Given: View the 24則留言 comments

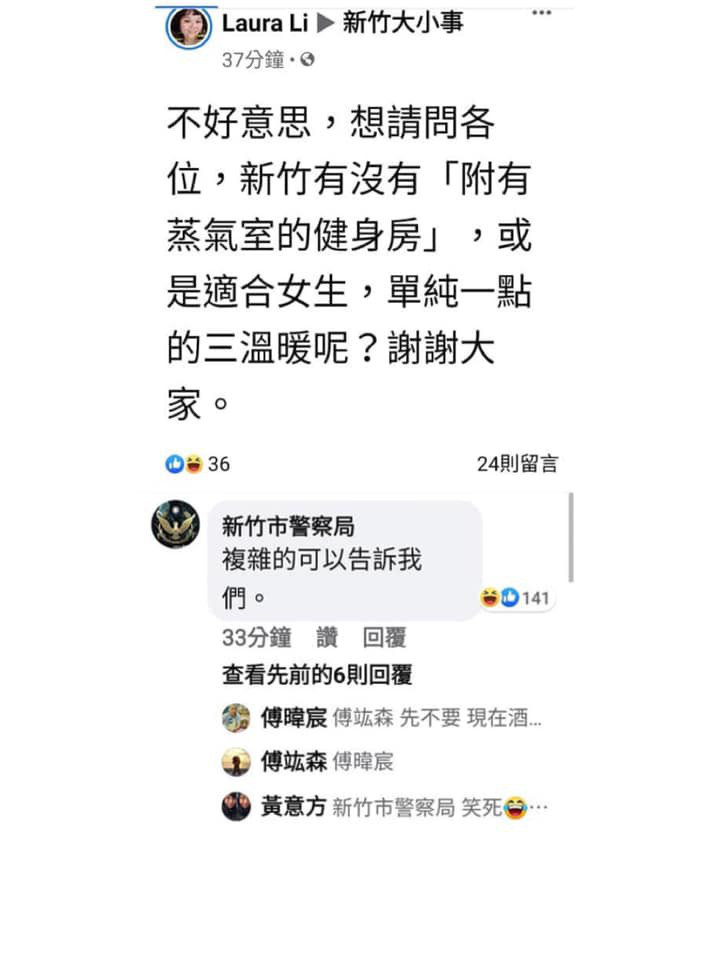Looking at the screenshot, I should pyautogui.click(x=517, y=464).
